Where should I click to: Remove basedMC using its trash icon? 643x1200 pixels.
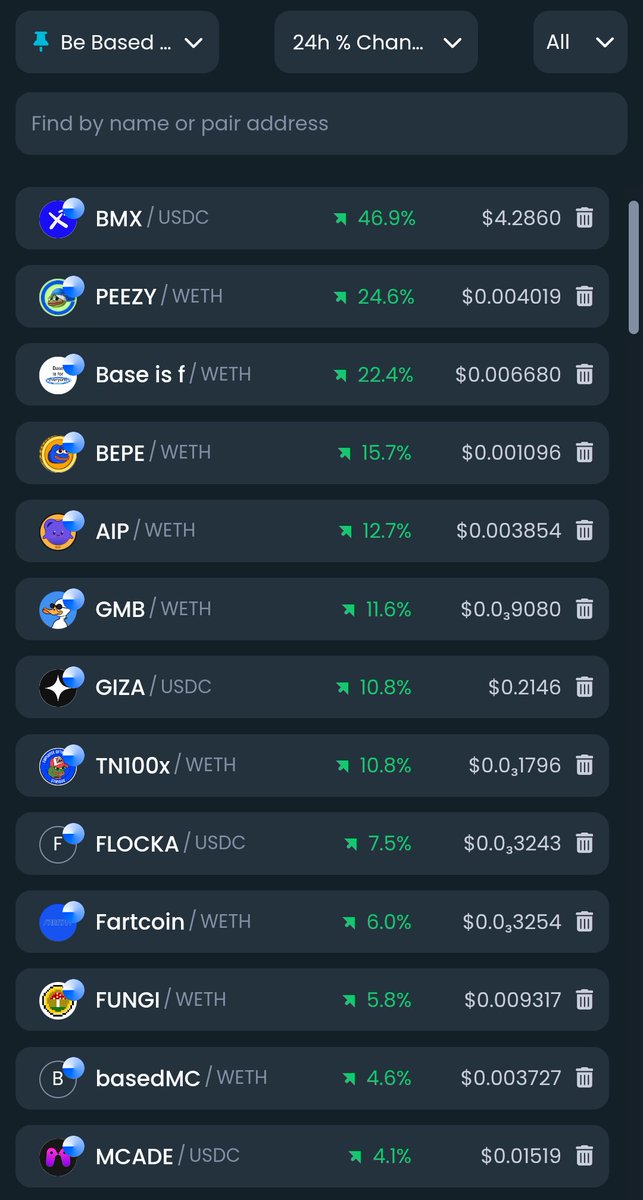(585, 1077)
